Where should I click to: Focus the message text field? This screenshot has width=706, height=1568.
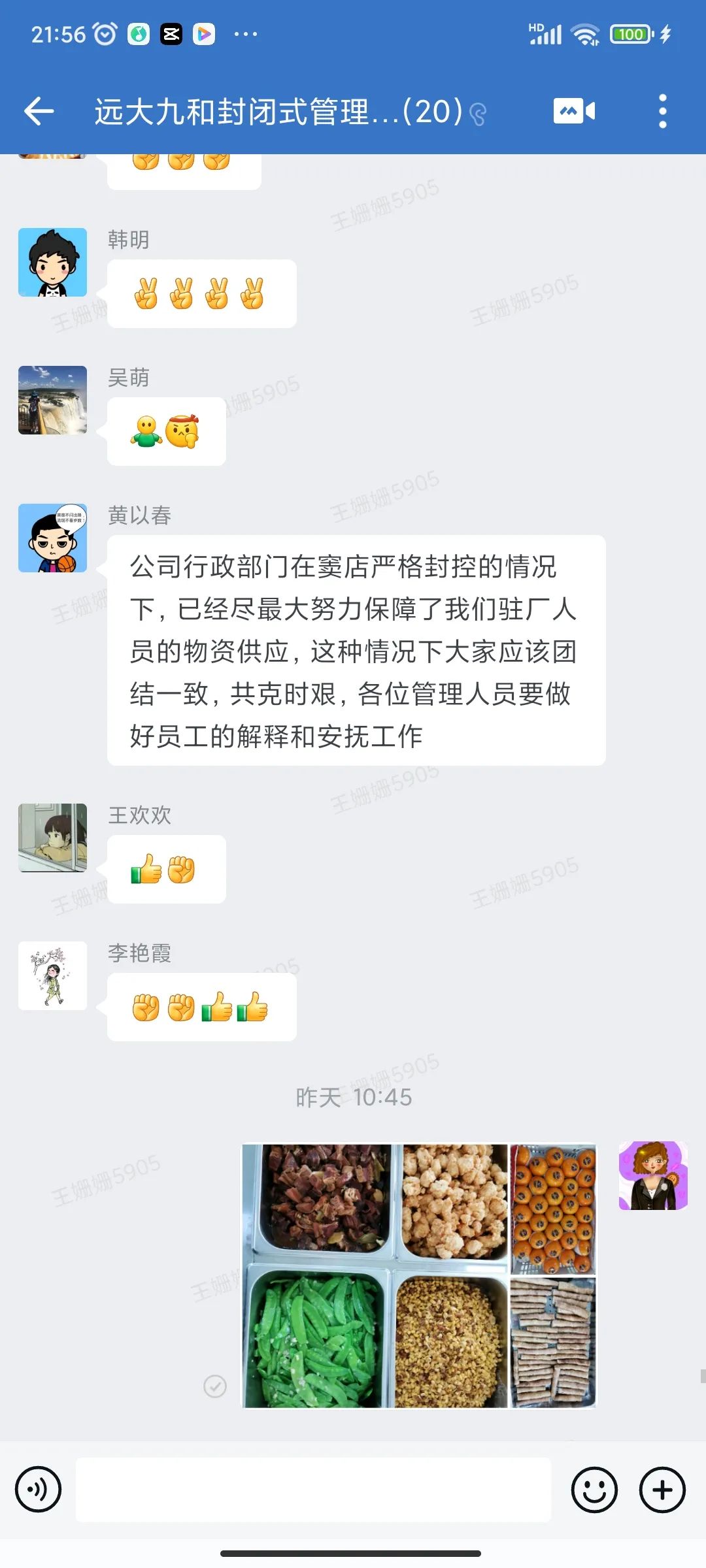[313, 1490]
